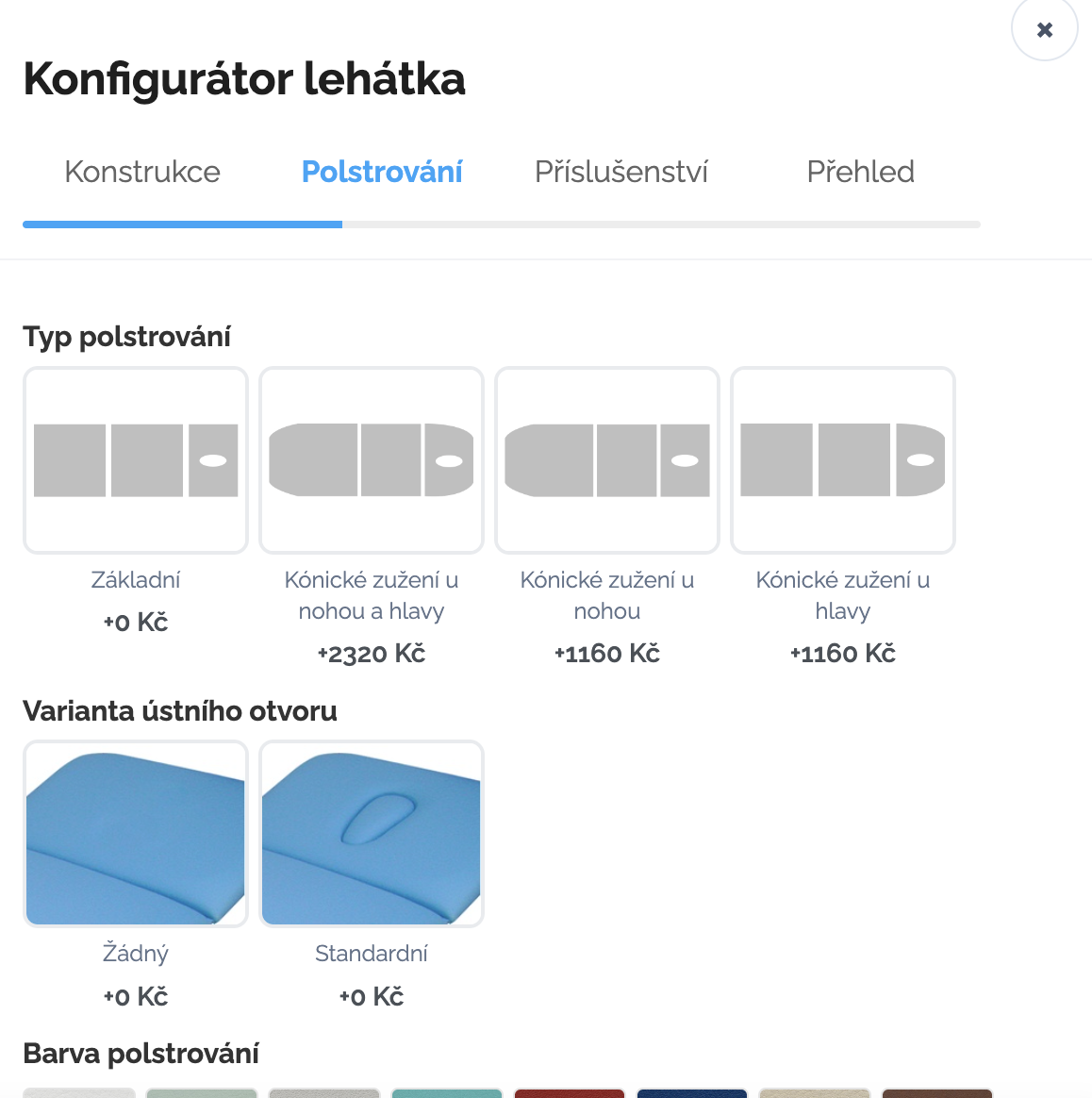1092x1098 pixels.
Task: Pick the red upholstery color swatch
Action: 570,1092
